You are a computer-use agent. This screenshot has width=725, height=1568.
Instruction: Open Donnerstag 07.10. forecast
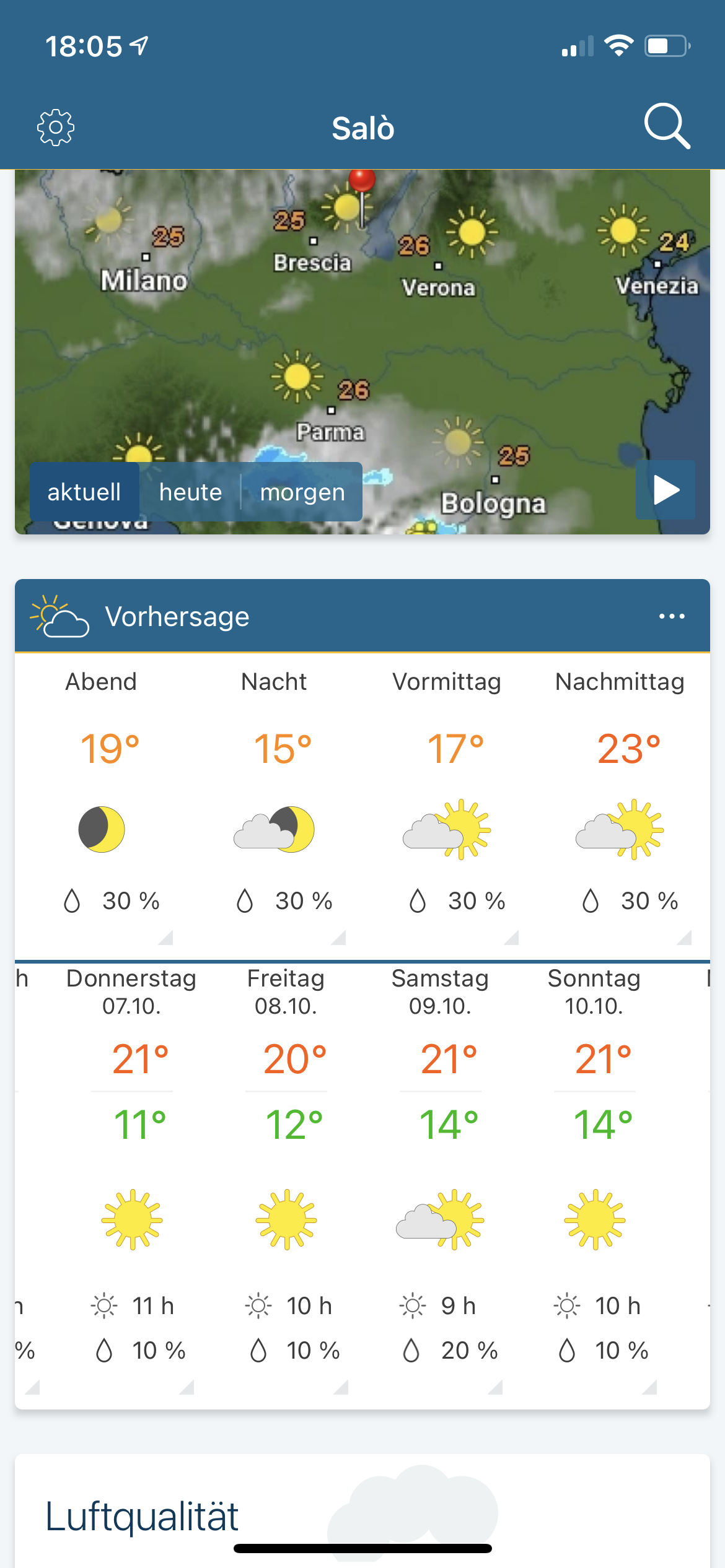point(131,1177)
